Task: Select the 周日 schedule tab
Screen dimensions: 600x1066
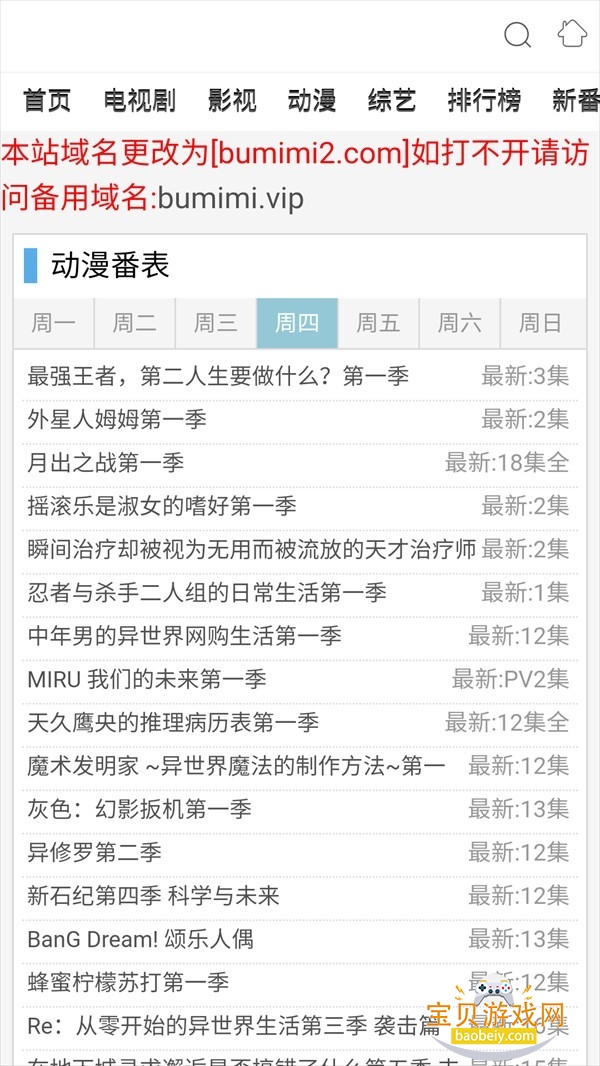Action: [540, 323]
